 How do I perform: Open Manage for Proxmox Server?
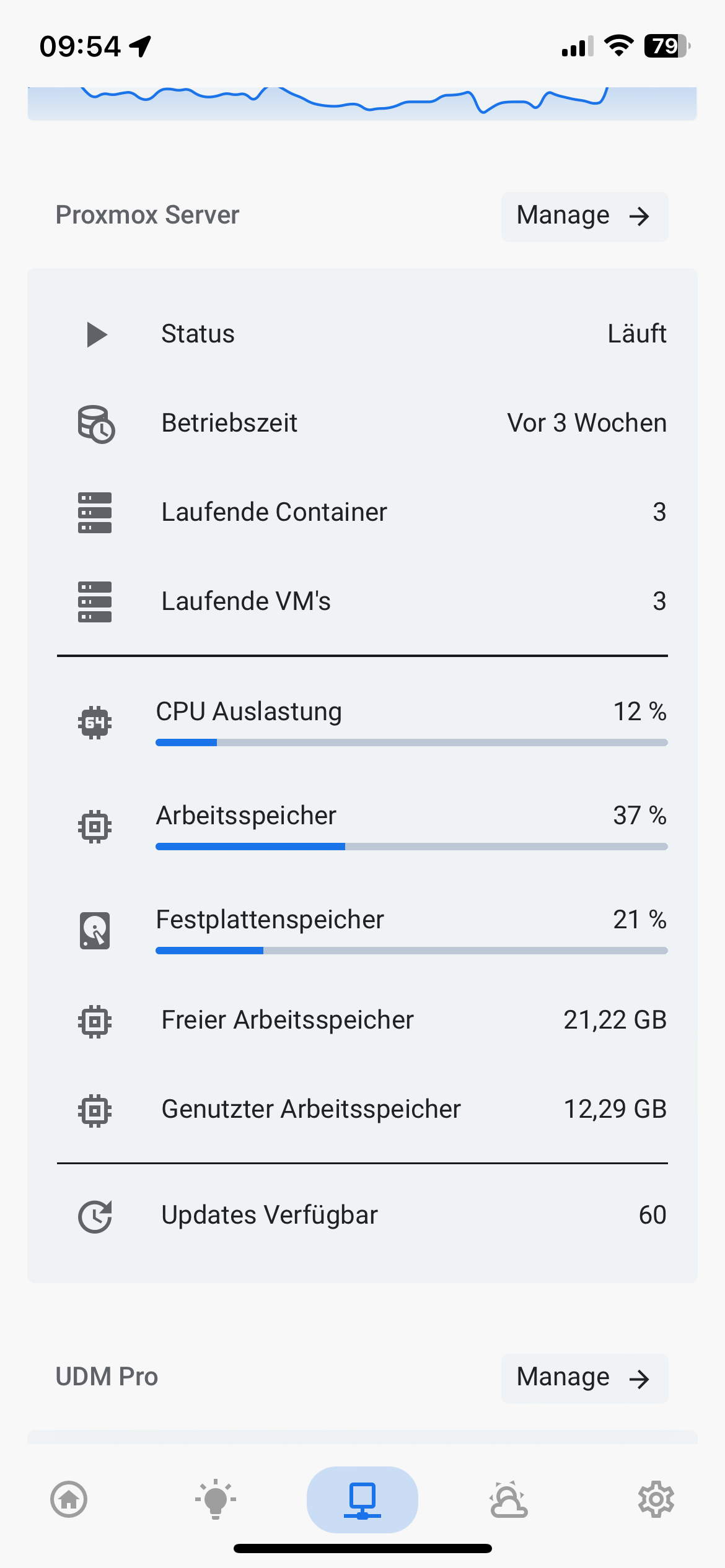(x=584, y=217)
